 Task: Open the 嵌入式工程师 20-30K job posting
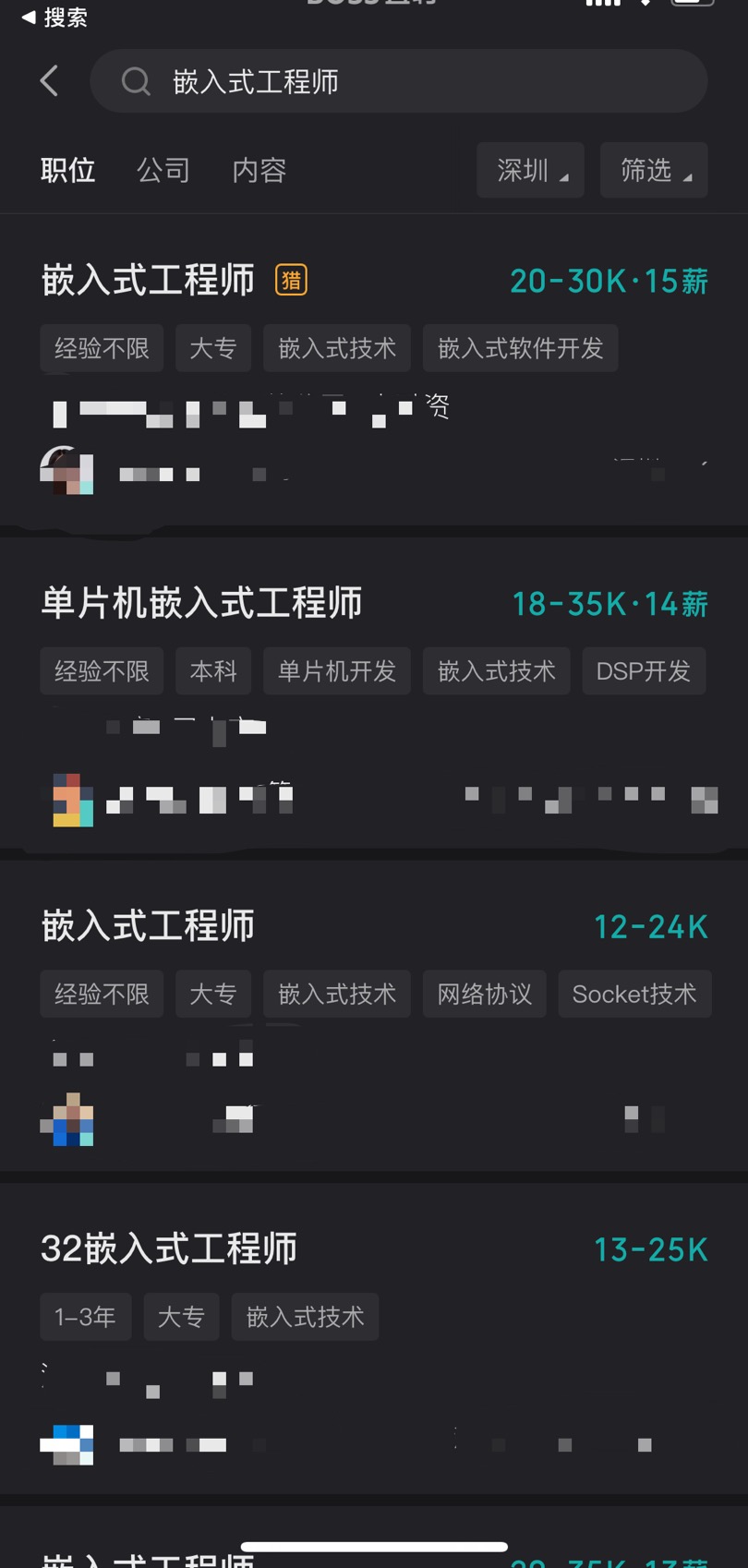(x=148, y=281)
